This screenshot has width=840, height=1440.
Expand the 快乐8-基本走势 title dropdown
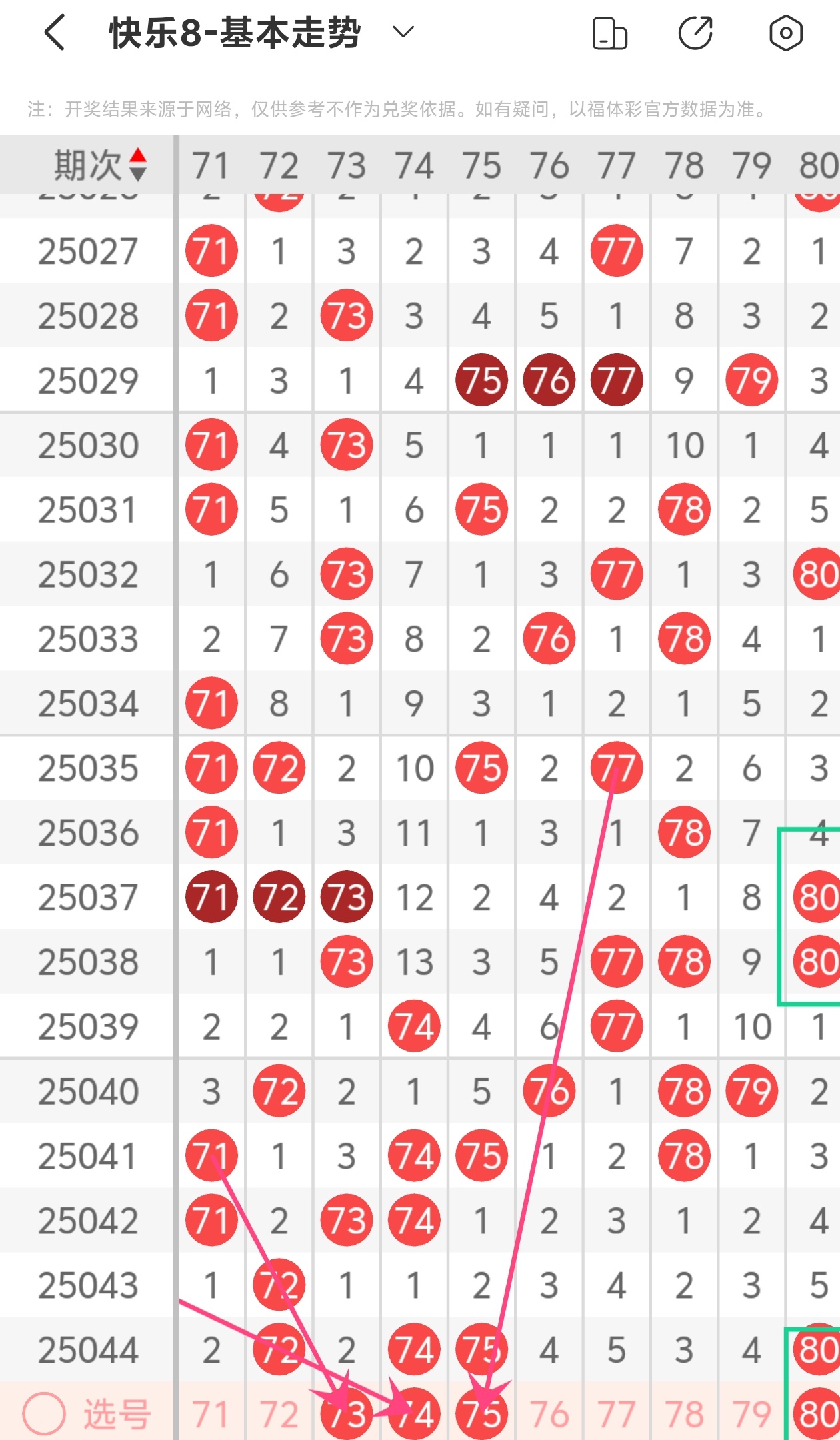tap(403, 32)
